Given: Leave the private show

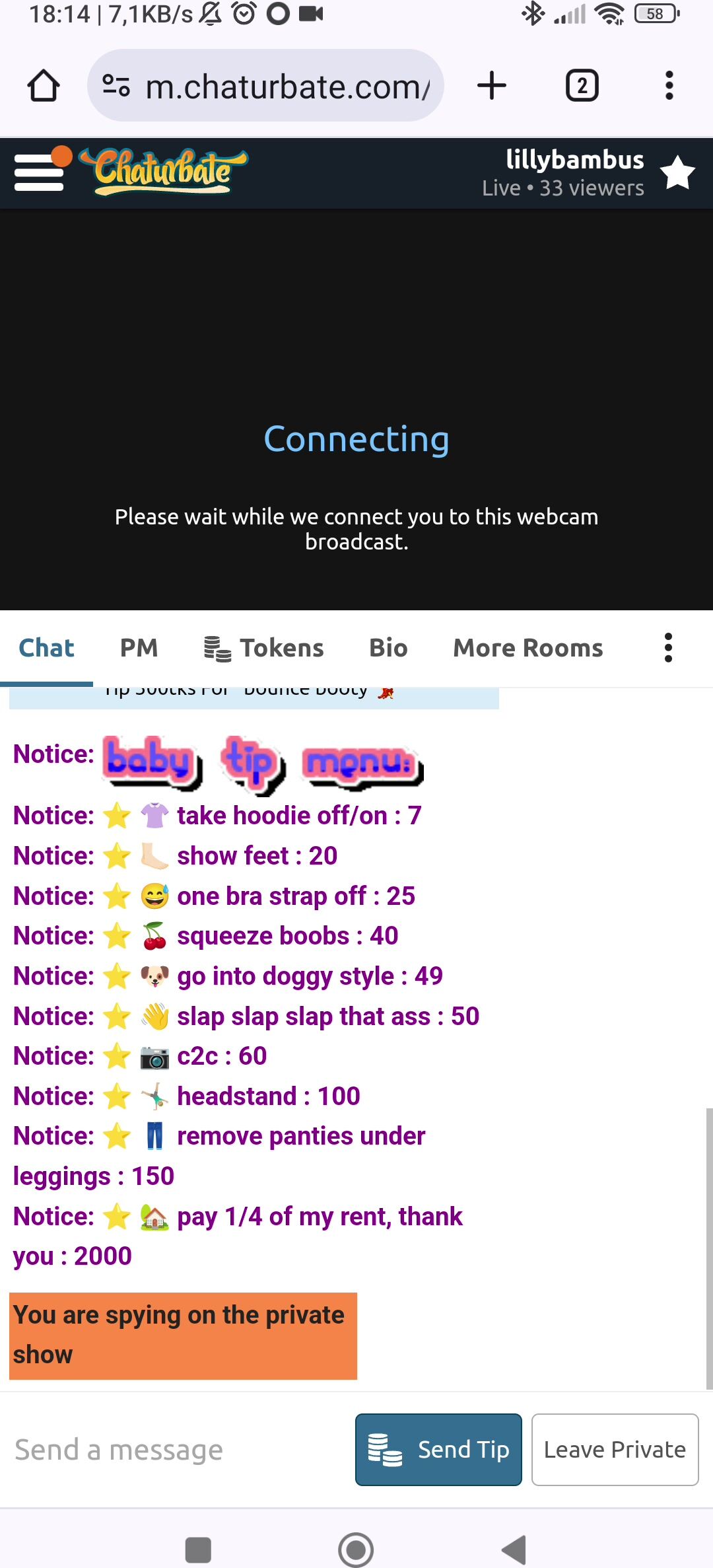Looking at the screenshot, I should pyautogui.click(x=615, y=1450).
